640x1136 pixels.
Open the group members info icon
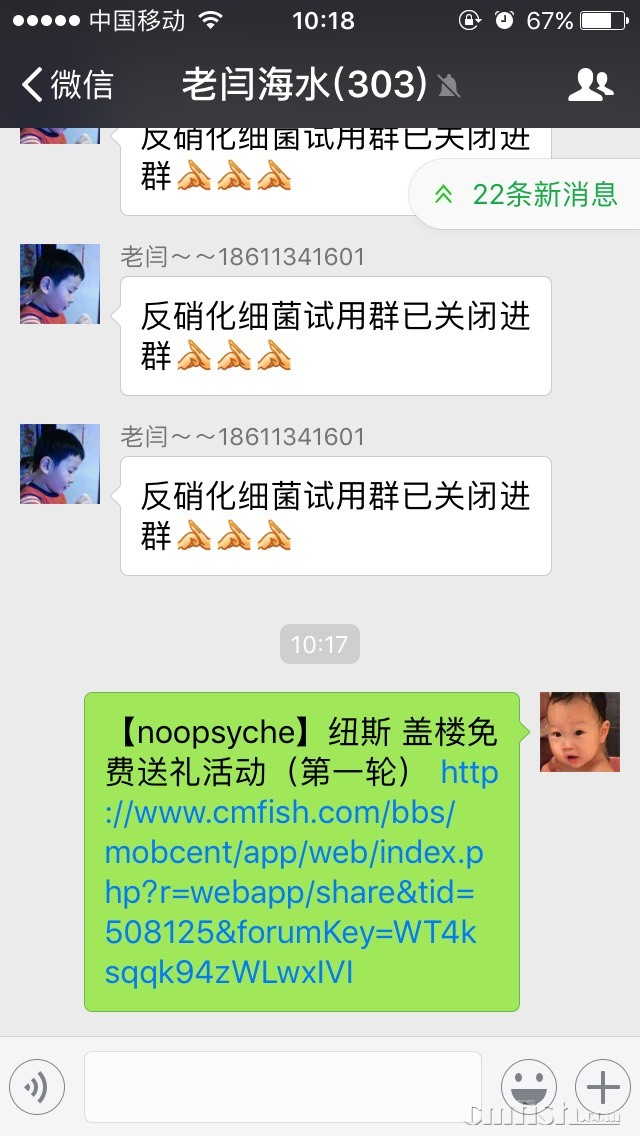590,85
